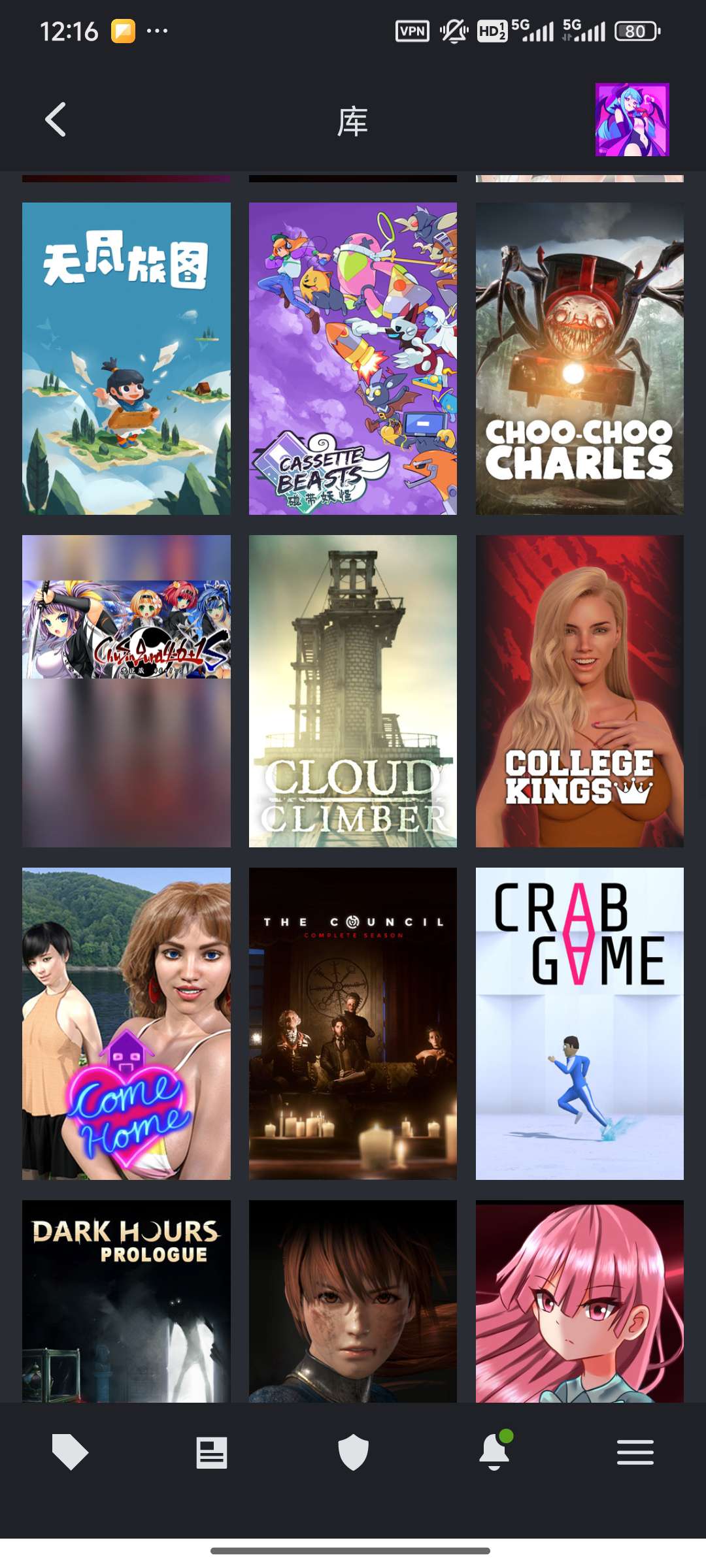This screenshot has width=706, height=1568.
Task: View The Council Complete Season
Action: point(353,1023)
